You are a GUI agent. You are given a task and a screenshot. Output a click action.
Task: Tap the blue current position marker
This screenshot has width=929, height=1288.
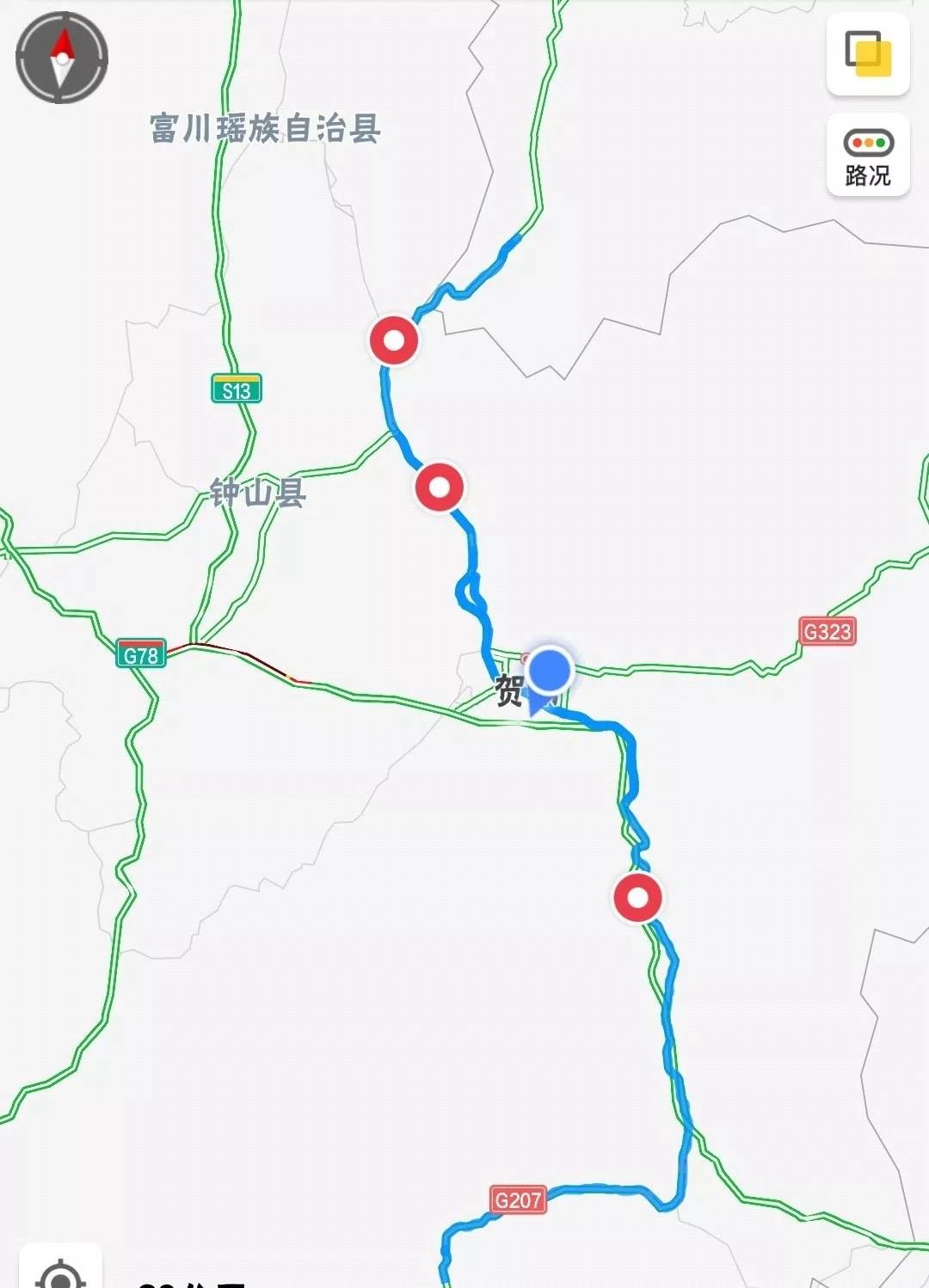[549, 672]
